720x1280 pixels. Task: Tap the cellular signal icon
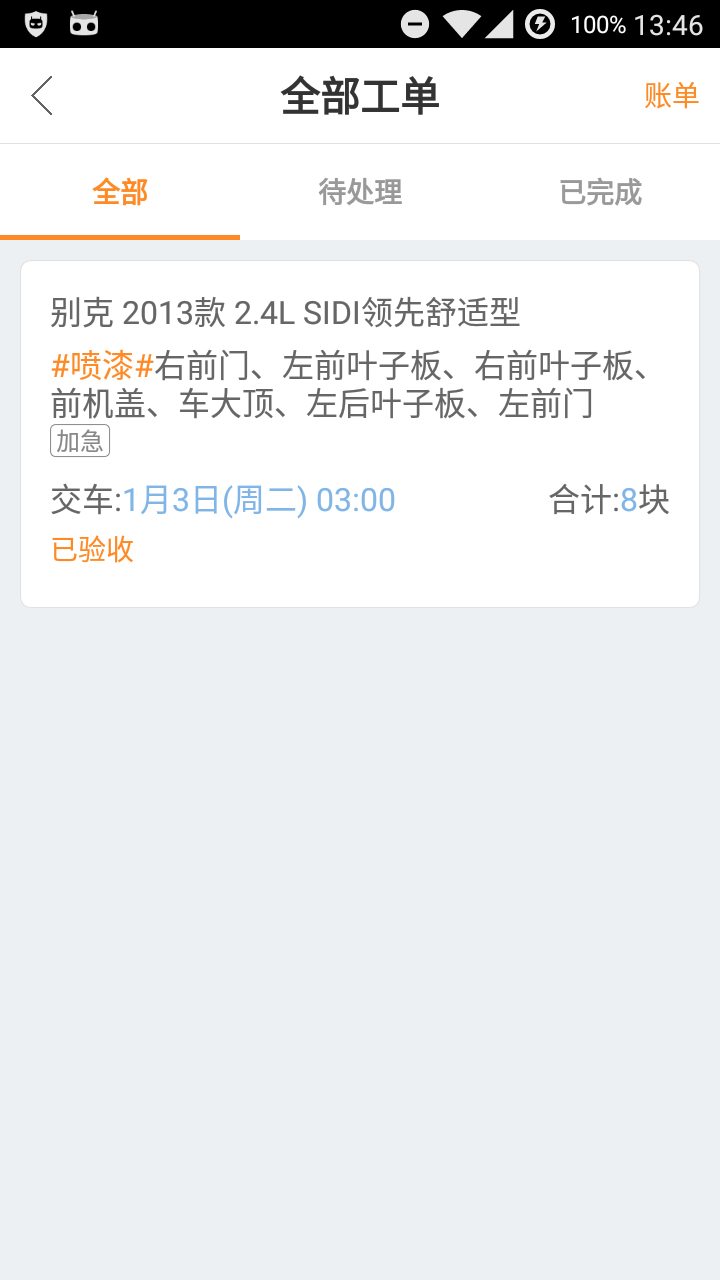coord(500,21)
